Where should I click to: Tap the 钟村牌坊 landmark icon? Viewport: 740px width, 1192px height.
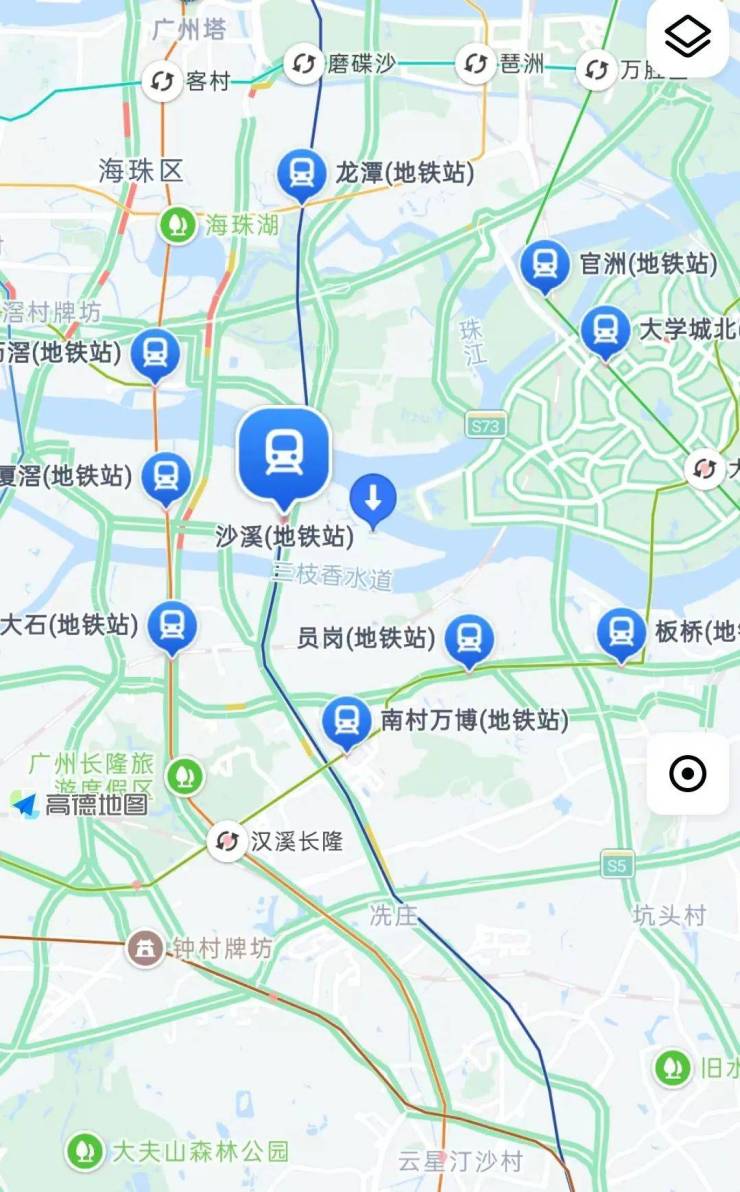(x=146, y=948)
